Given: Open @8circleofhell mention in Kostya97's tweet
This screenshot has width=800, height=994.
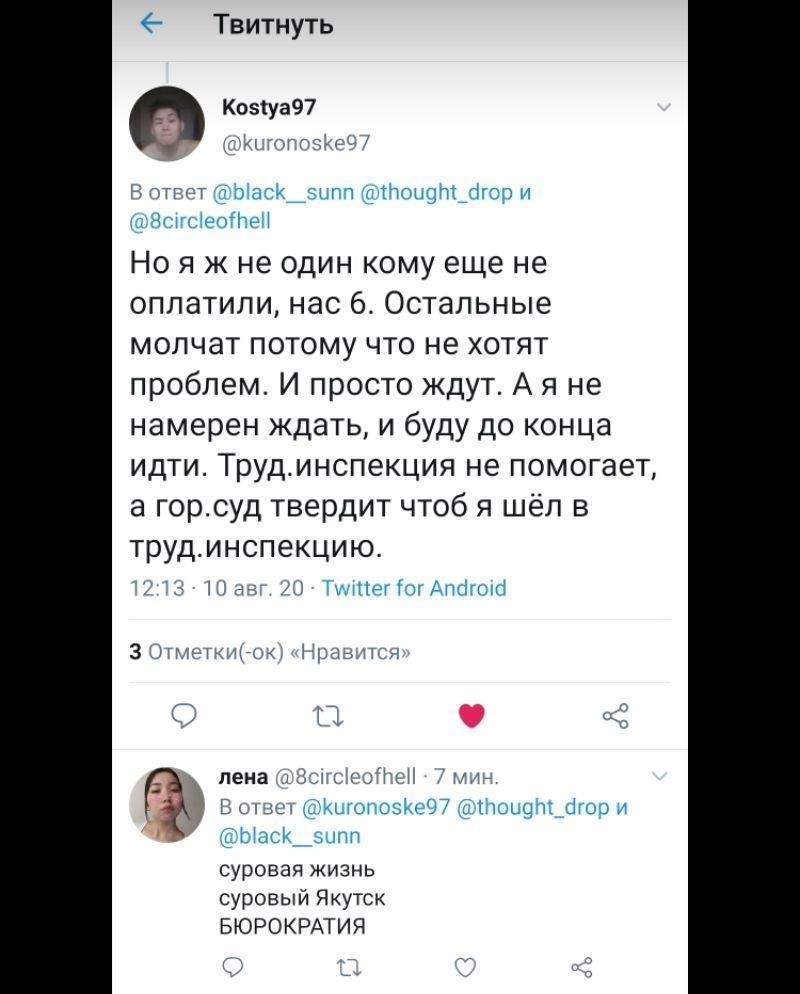Looking at the screenshot, I should point(201,220).
